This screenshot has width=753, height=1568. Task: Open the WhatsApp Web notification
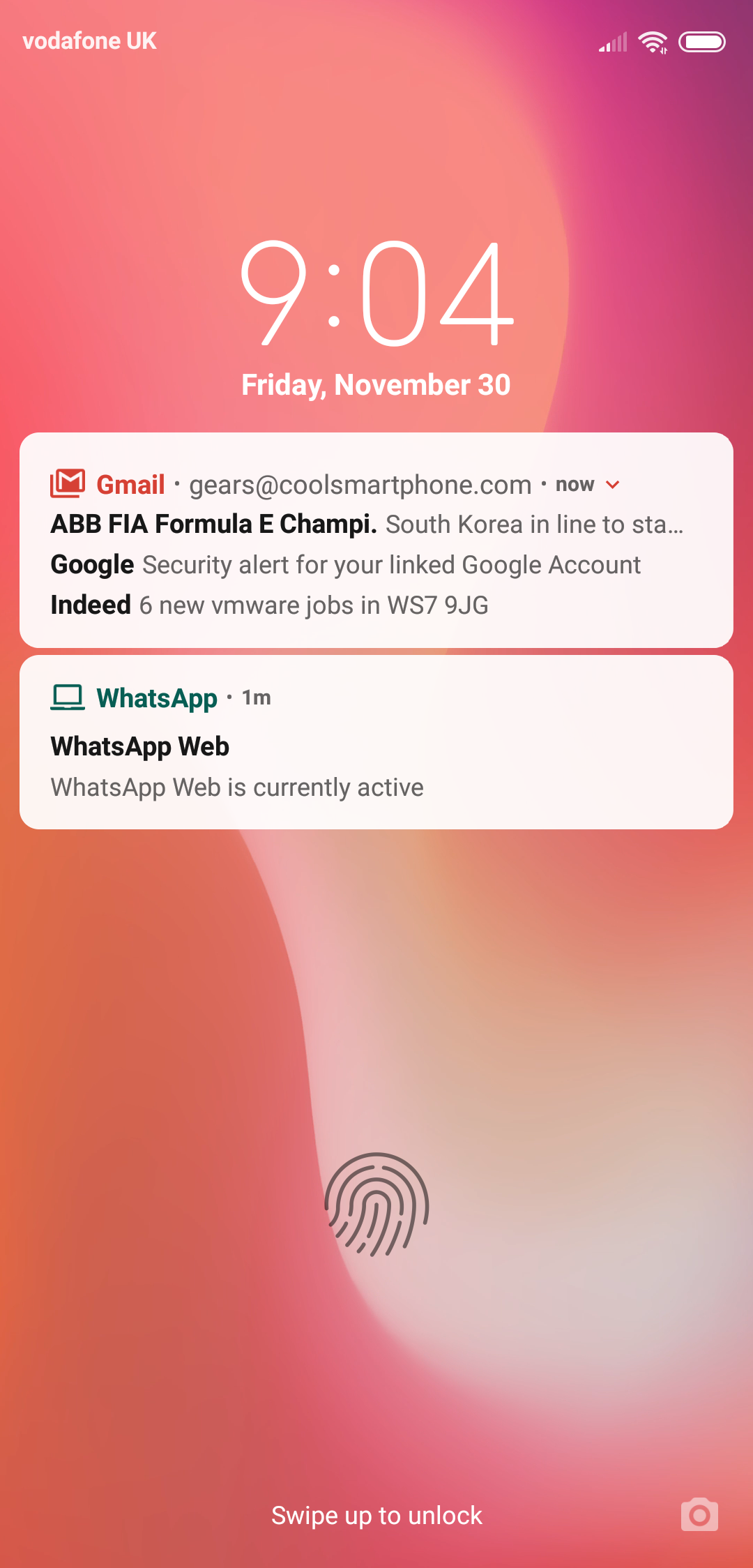(x=376, y=742)
